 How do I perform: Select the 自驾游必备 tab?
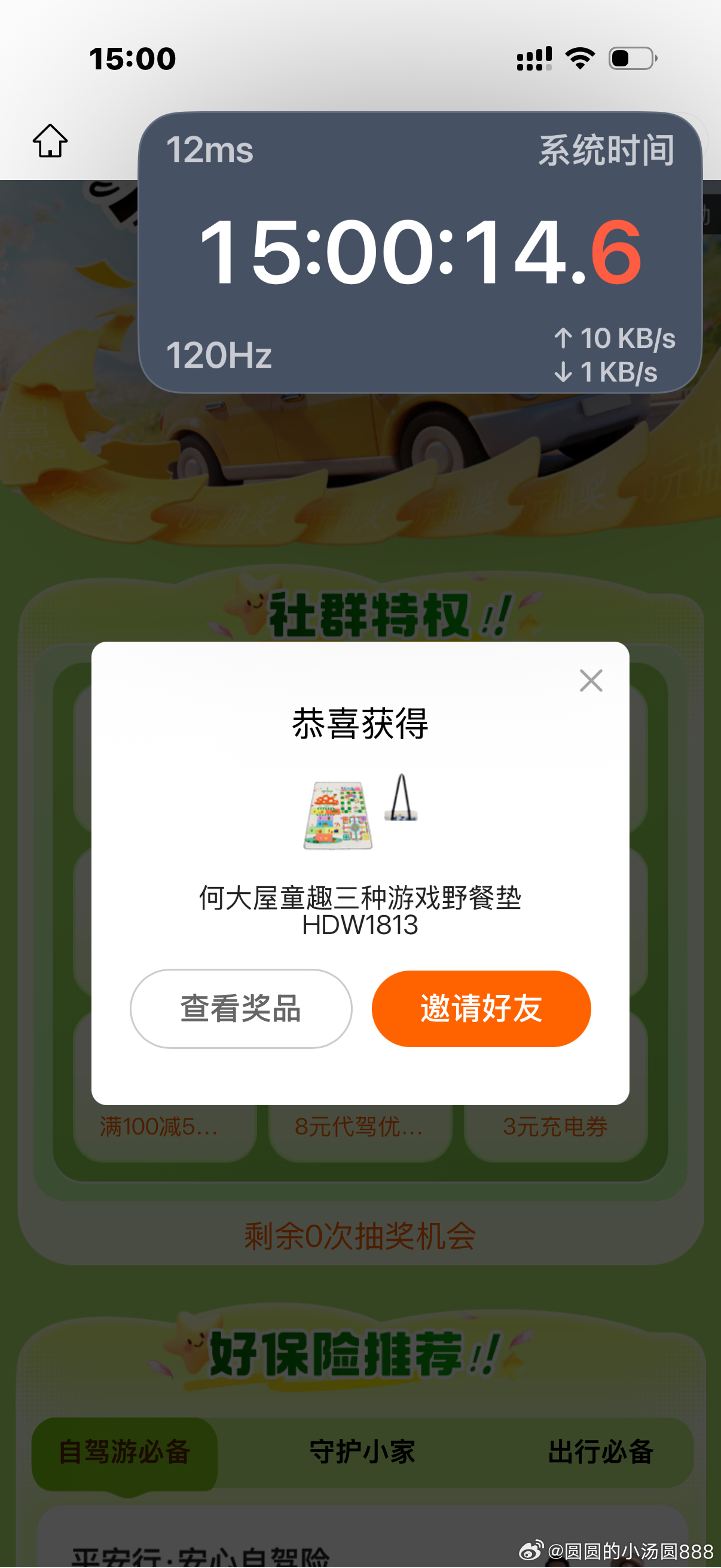(125, 1451)
